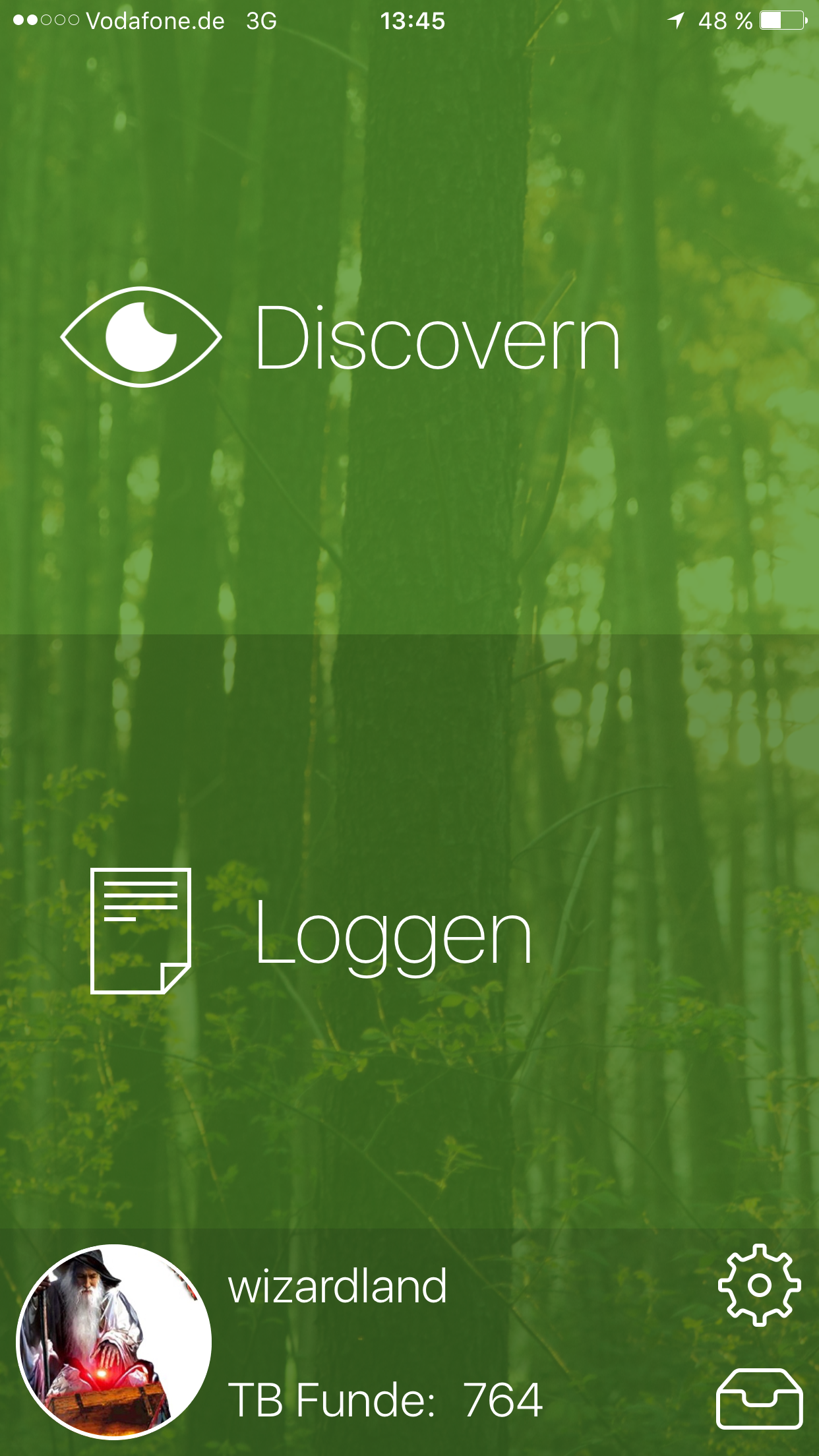Open the Loggen section

point(409,931)
